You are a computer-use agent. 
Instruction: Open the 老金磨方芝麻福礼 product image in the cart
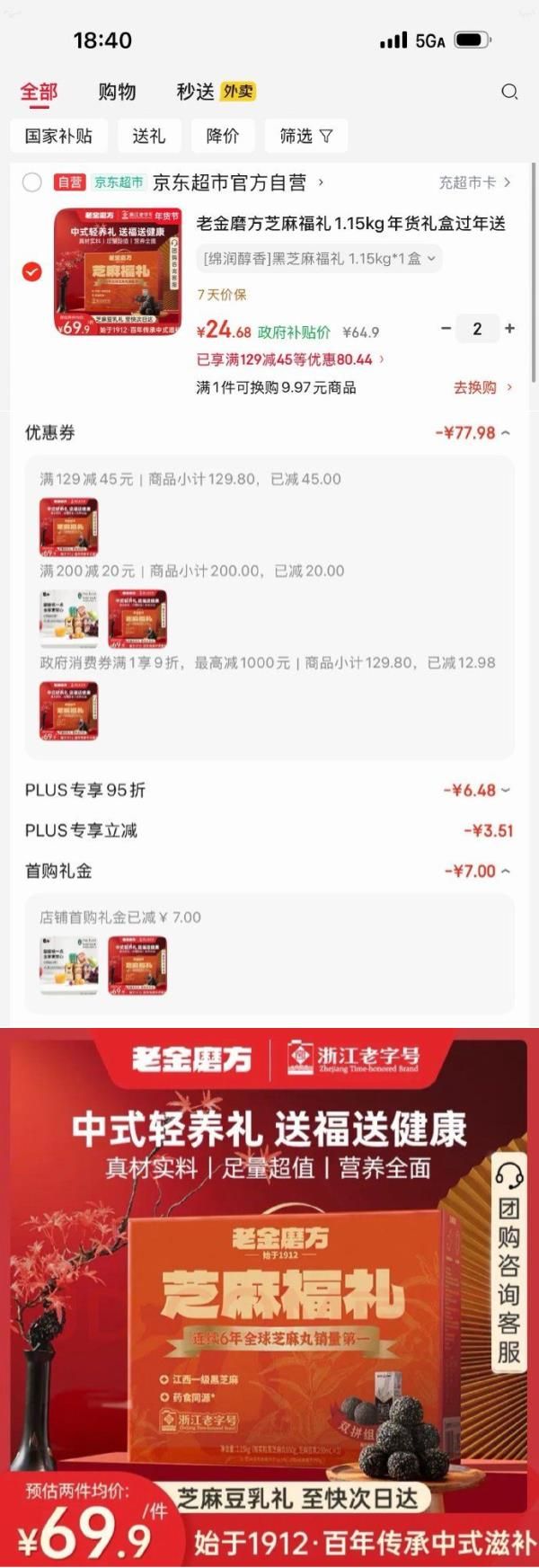coord(118,271)
